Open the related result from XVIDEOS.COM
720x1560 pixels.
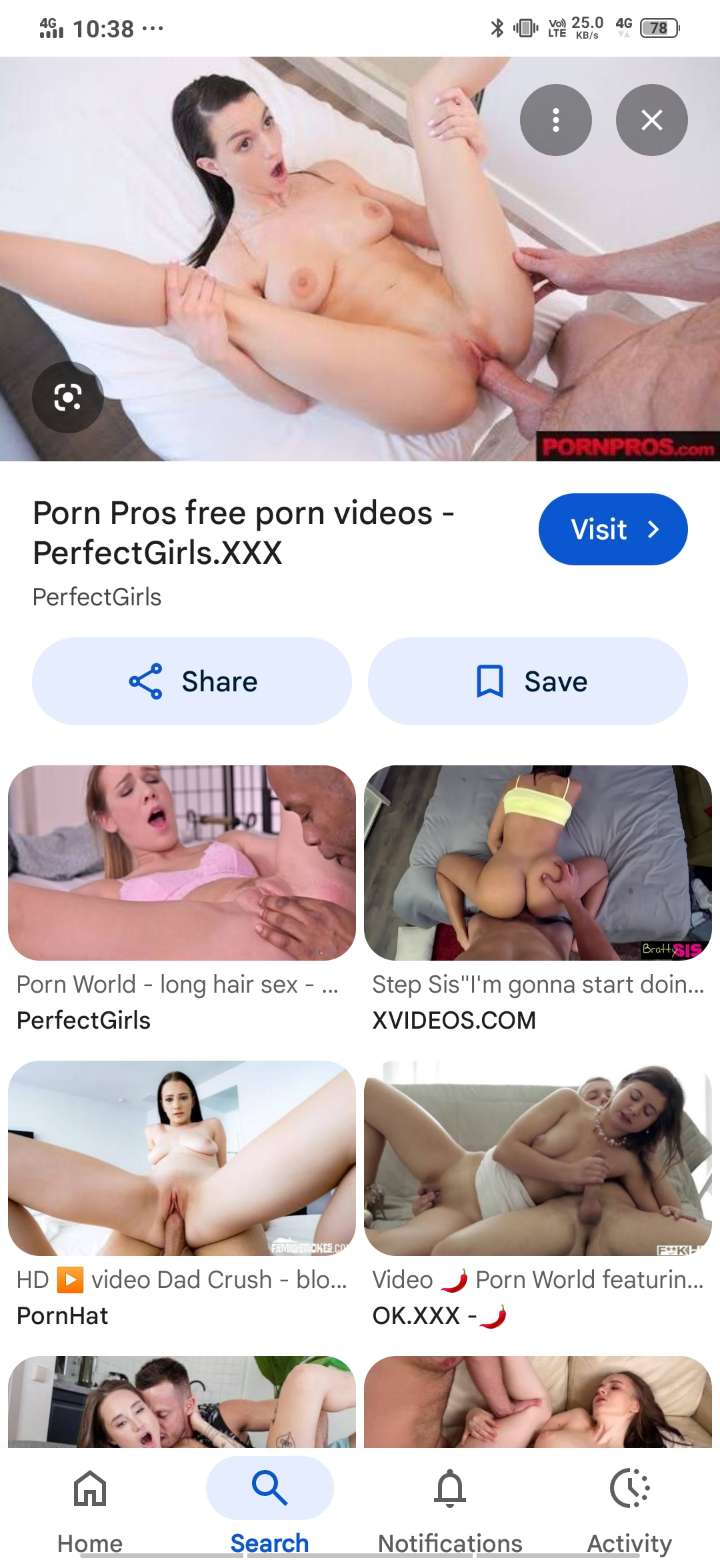537,863
